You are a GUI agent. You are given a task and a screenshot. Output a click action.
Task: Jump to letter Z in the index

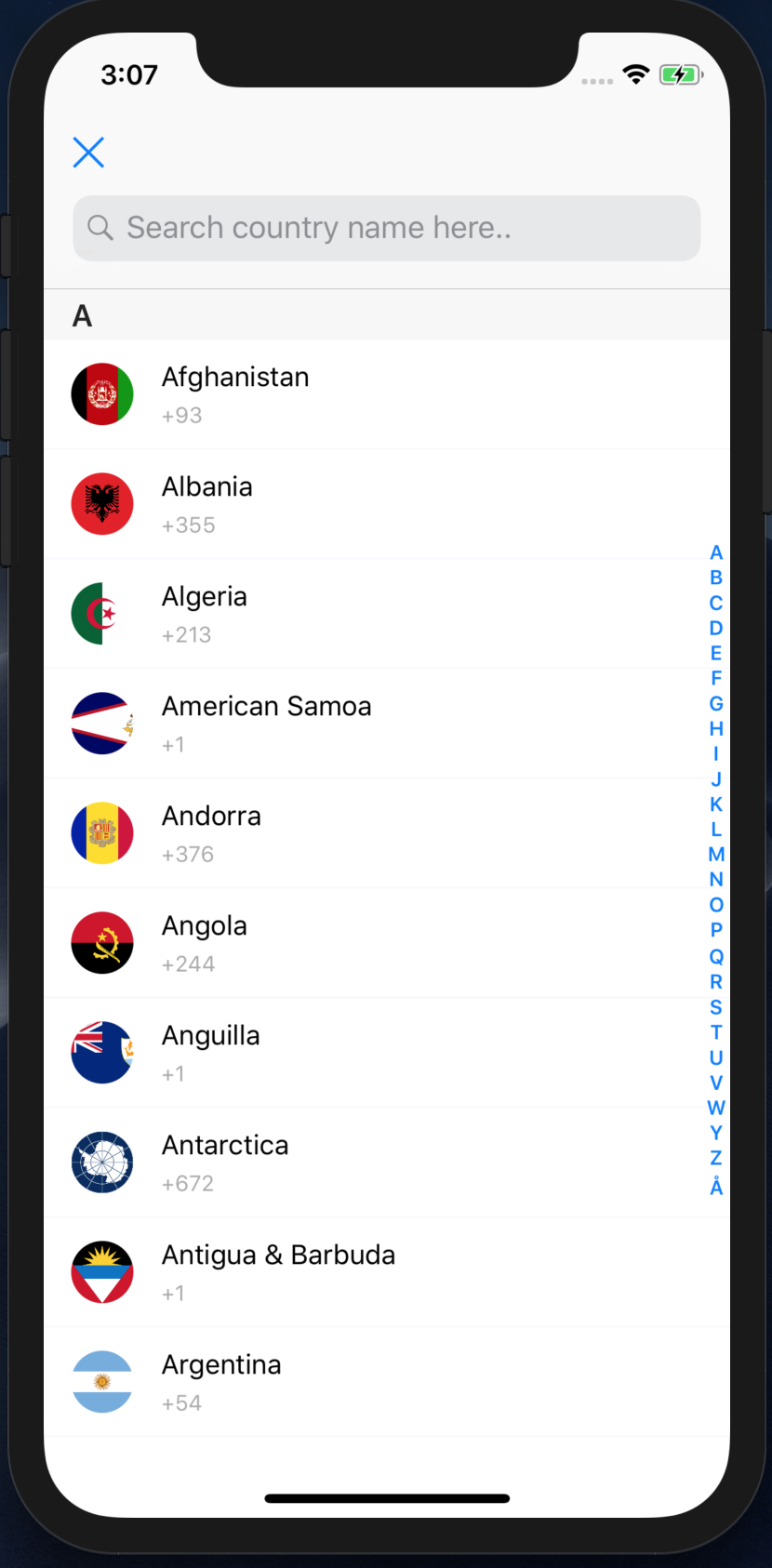(x=716, y=1158)
